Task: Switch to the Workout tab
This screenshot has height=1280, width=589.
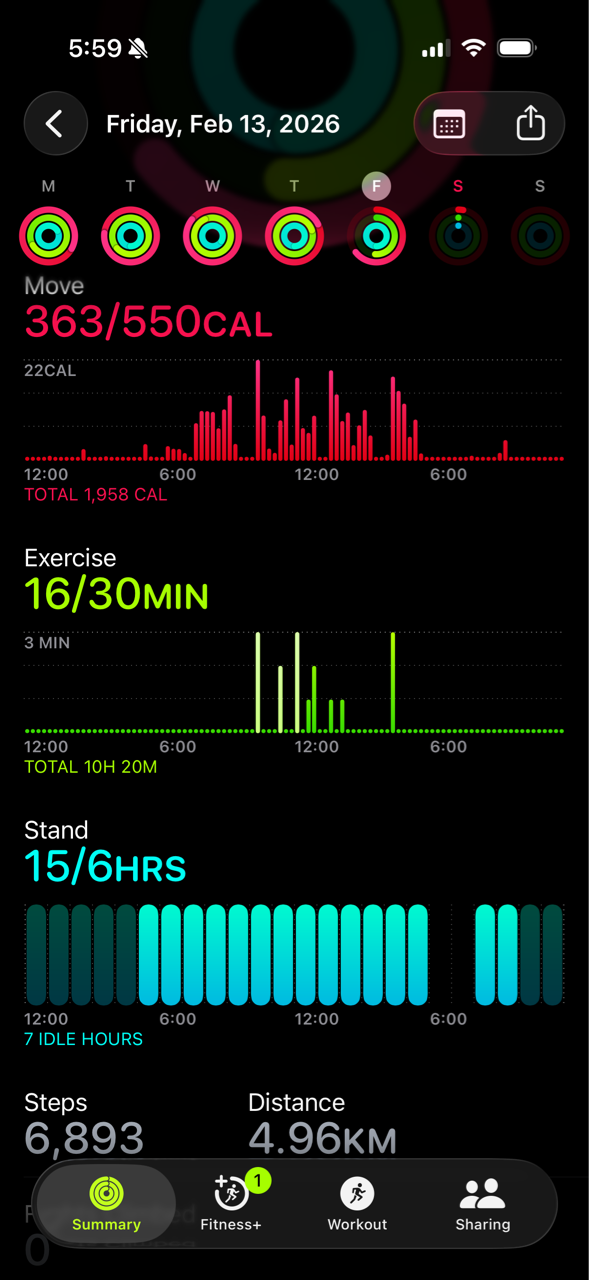Action: [357, 1204]
